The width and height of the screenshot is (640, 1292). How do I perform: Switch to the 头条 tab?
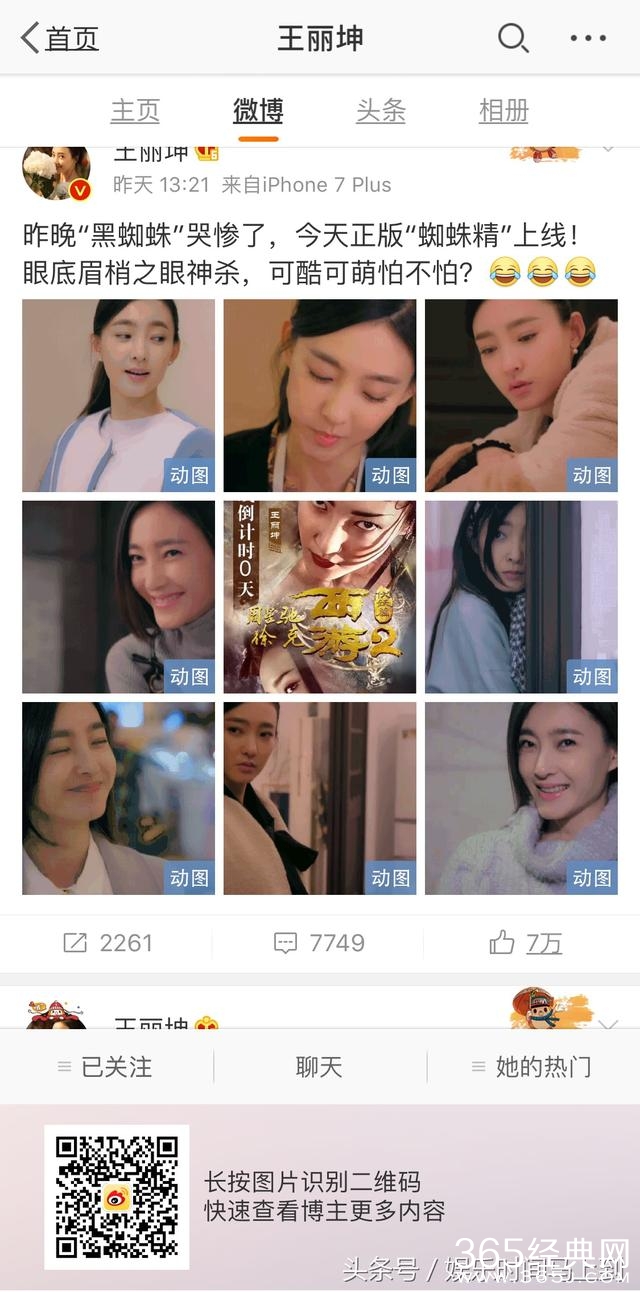point(381,111)
